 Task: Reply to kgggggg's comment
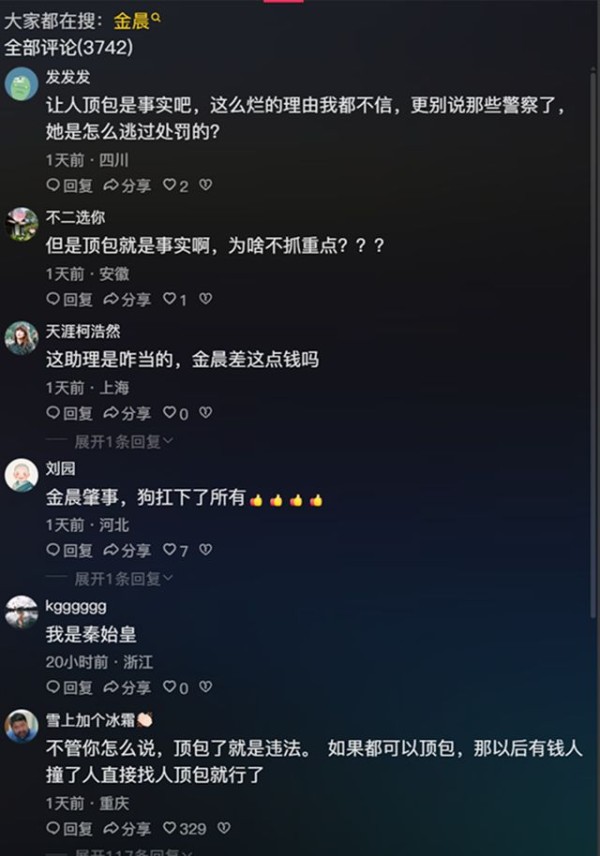[69, 687]
